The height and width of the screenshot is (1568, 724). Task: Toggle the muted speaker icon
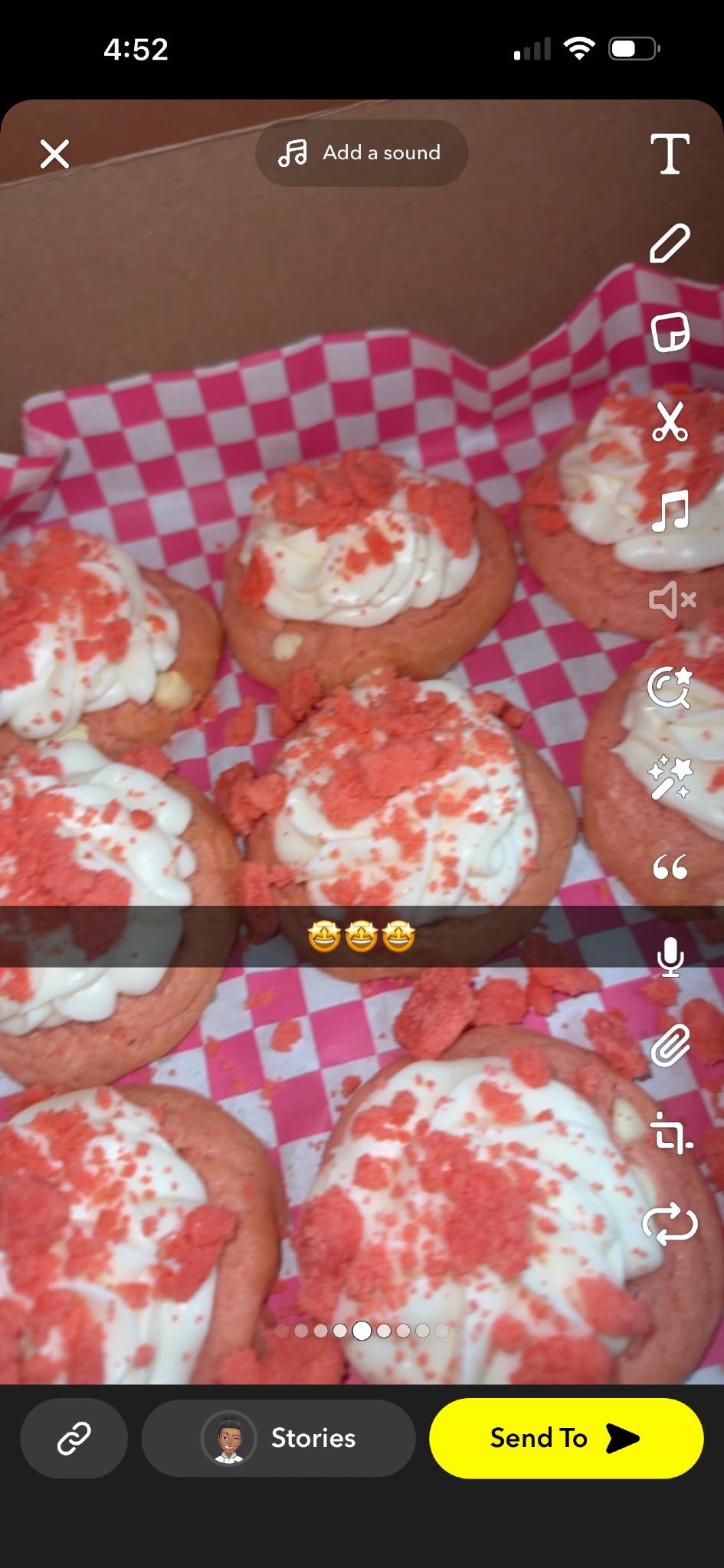pos(671,599)
